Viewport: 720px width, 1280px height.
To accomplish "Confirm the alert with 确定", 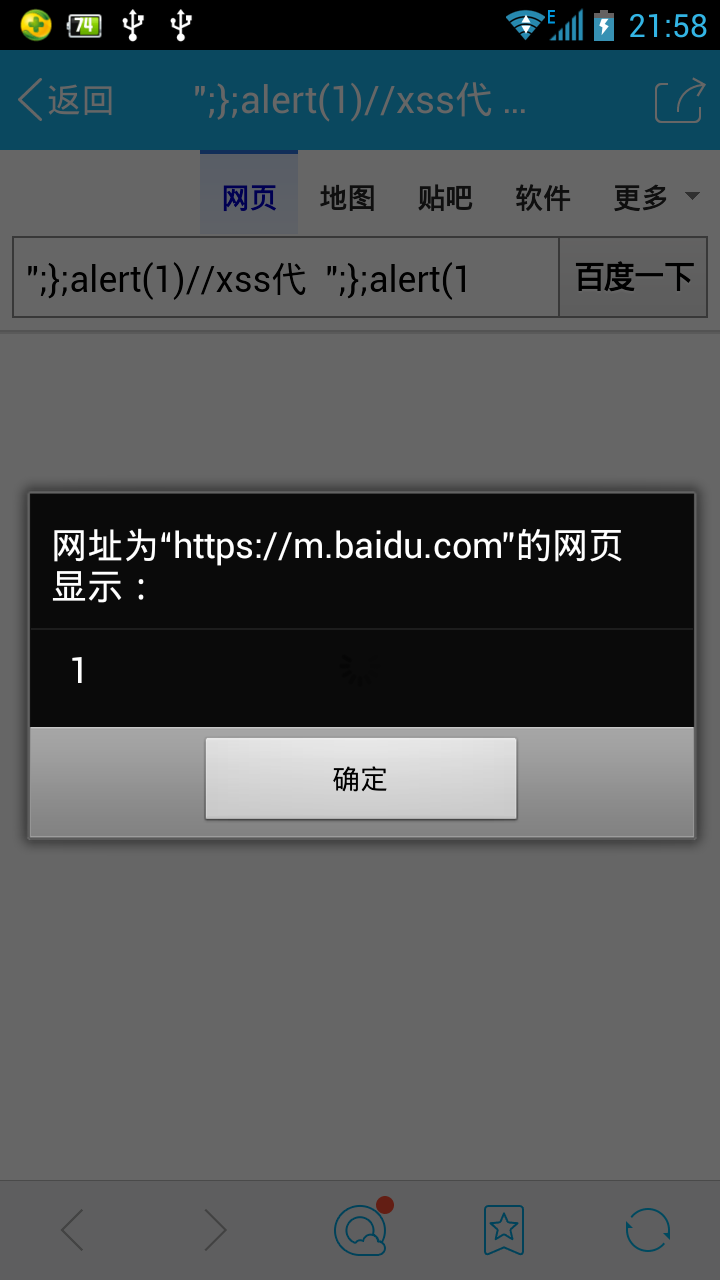I will 361,778.
